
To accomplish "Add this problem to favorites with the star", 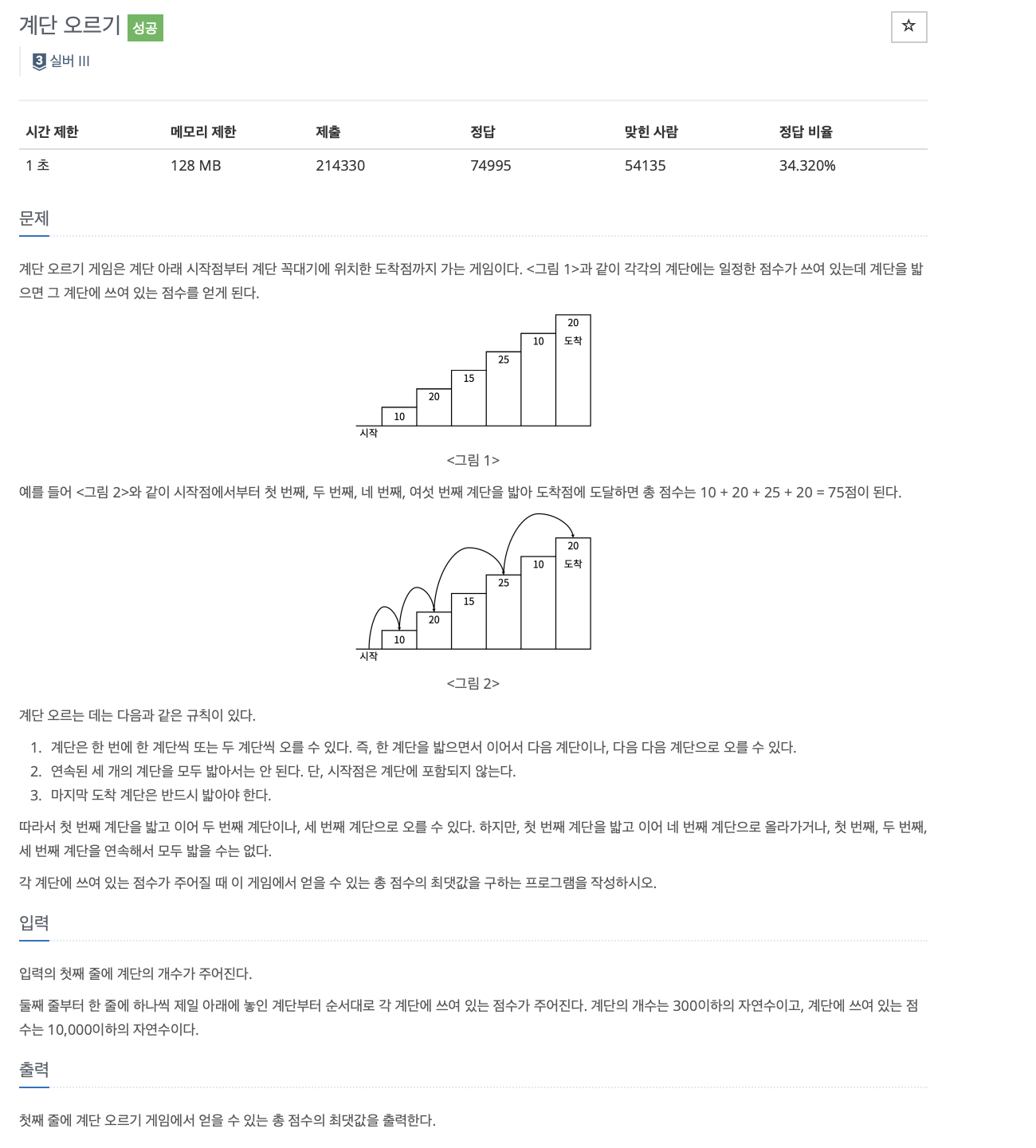I will point(908,27).
